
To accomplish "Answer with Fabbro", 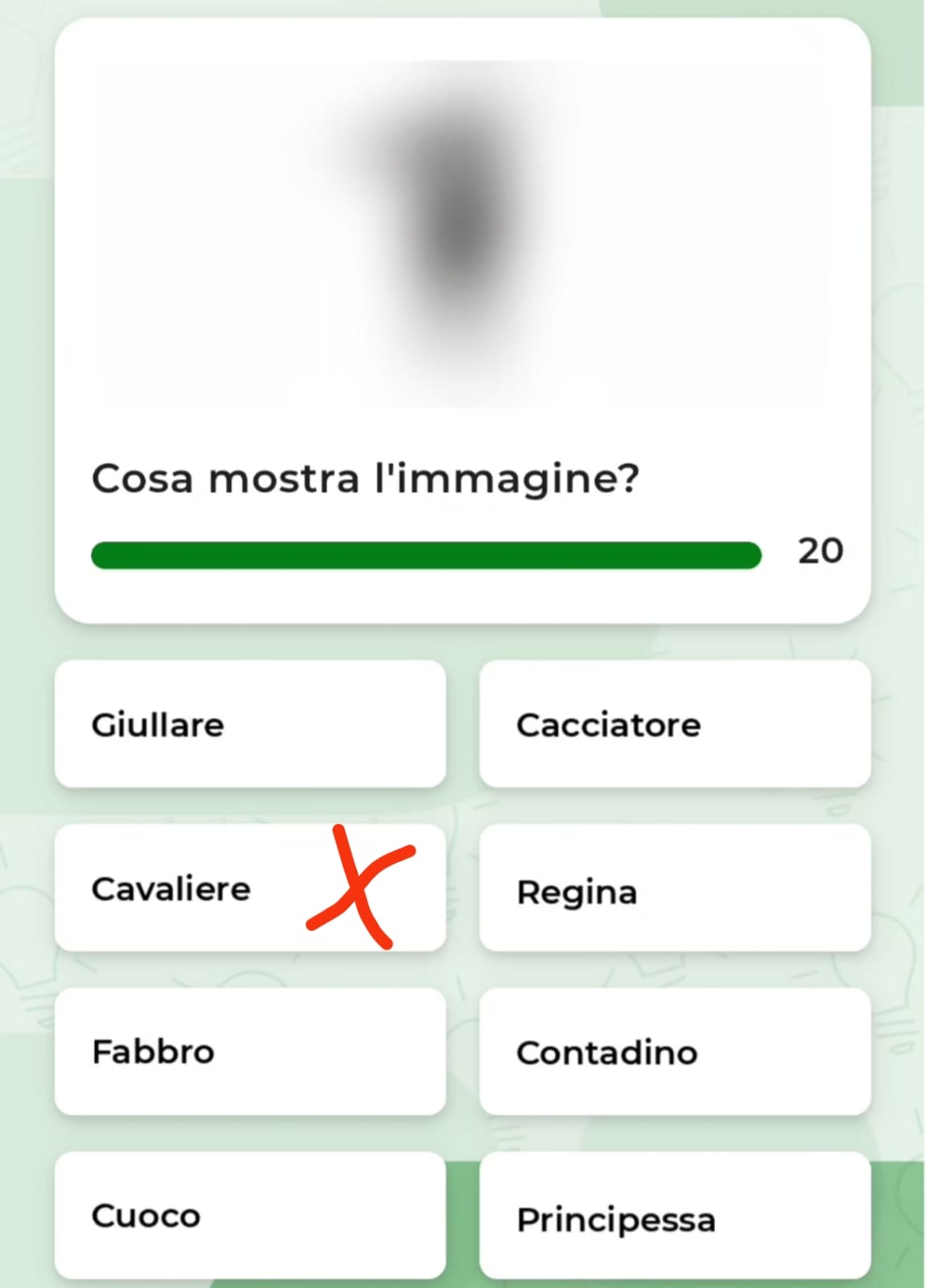I will [x=250, y=1051].
